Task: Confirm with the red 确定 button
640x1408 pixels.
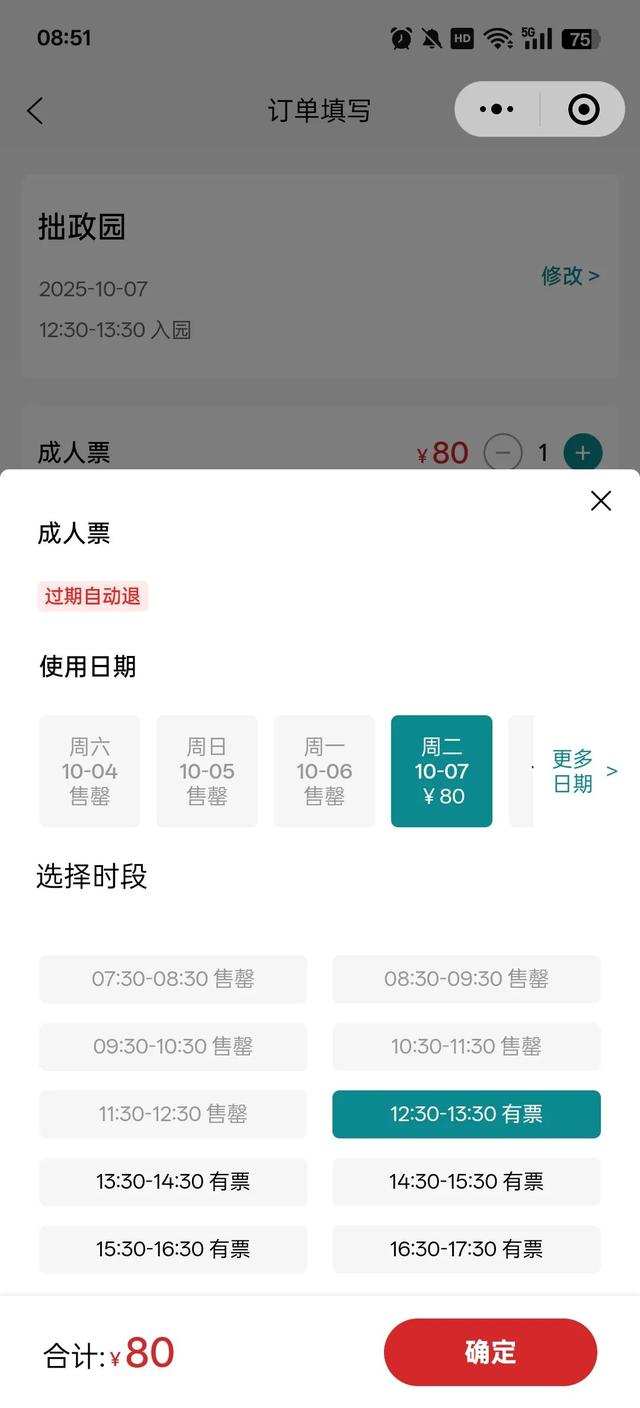Action: 490,1352
